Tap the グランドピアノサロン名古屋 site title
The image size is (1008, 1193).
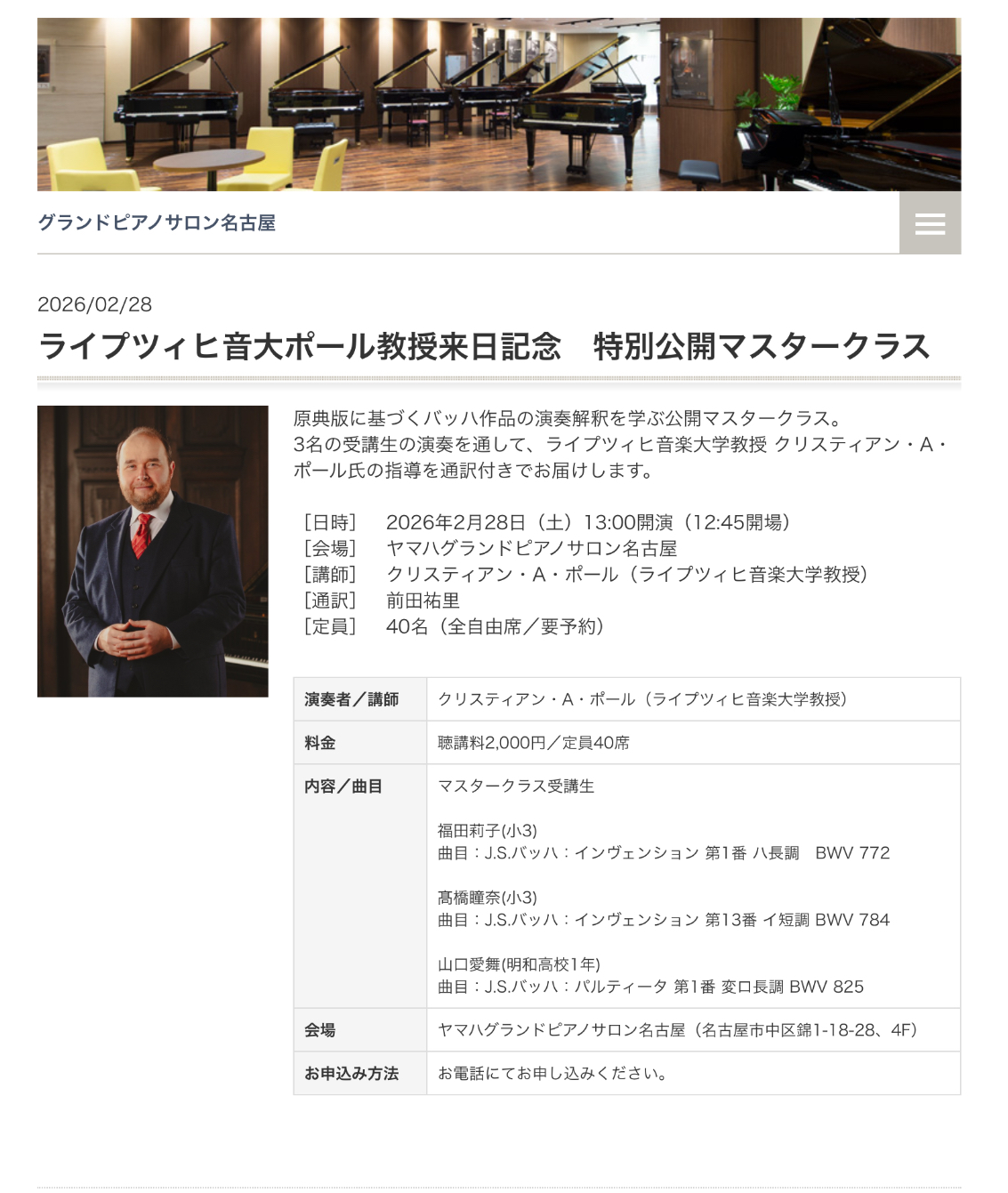coord(157,222)
